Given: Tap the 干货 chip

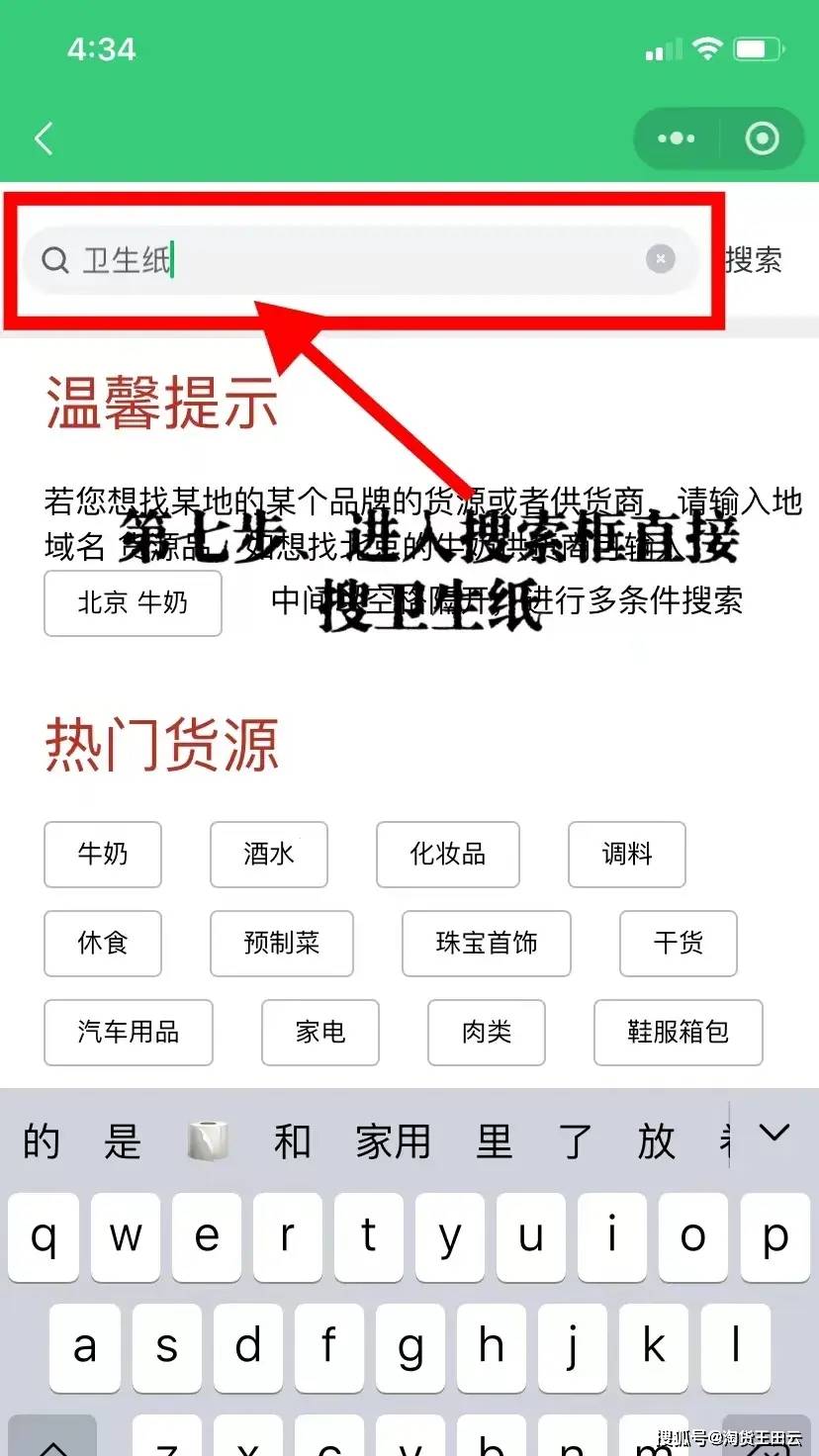Looking at the screenshot, I should [x=678, y=943].
